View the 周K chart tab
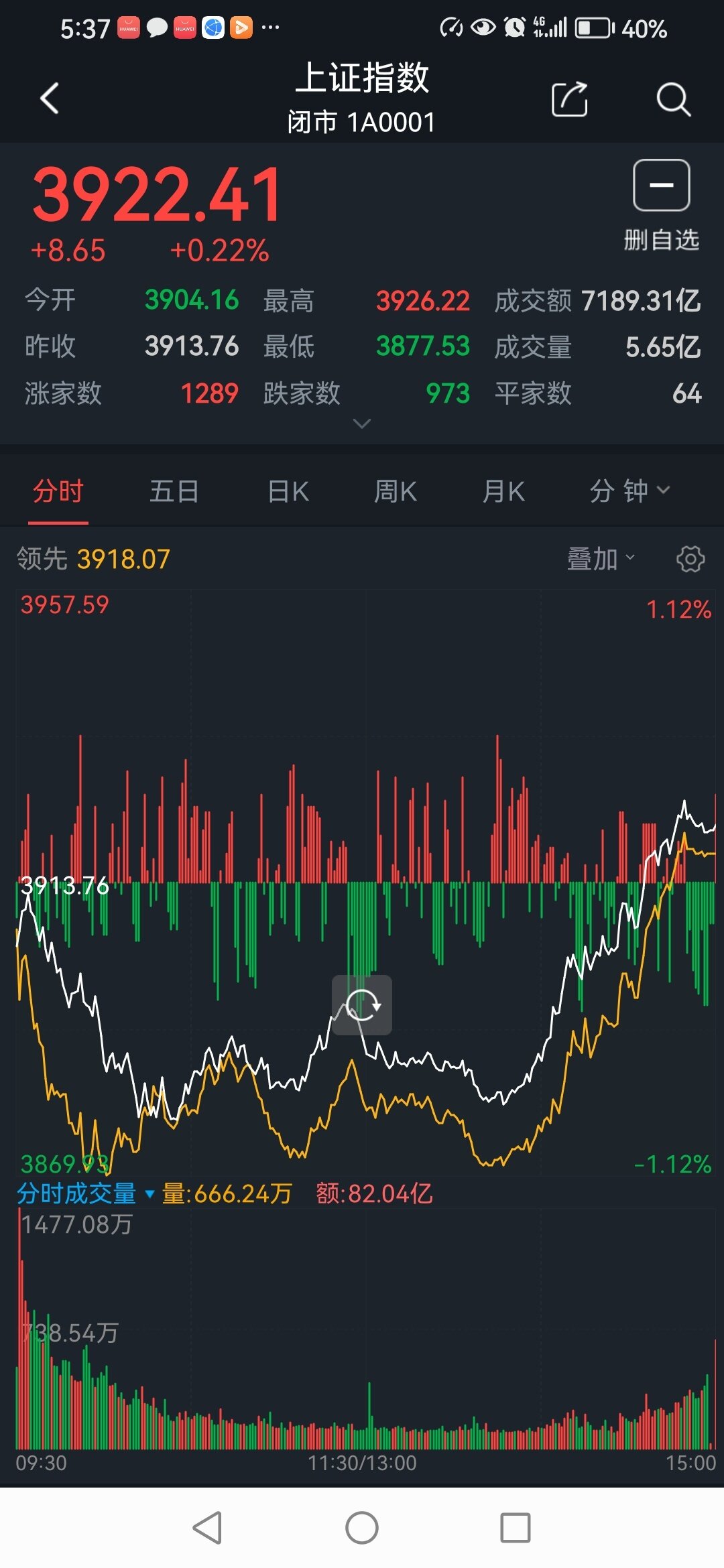724x1568 pixels. pyautogui.click(x=396, y=491)
